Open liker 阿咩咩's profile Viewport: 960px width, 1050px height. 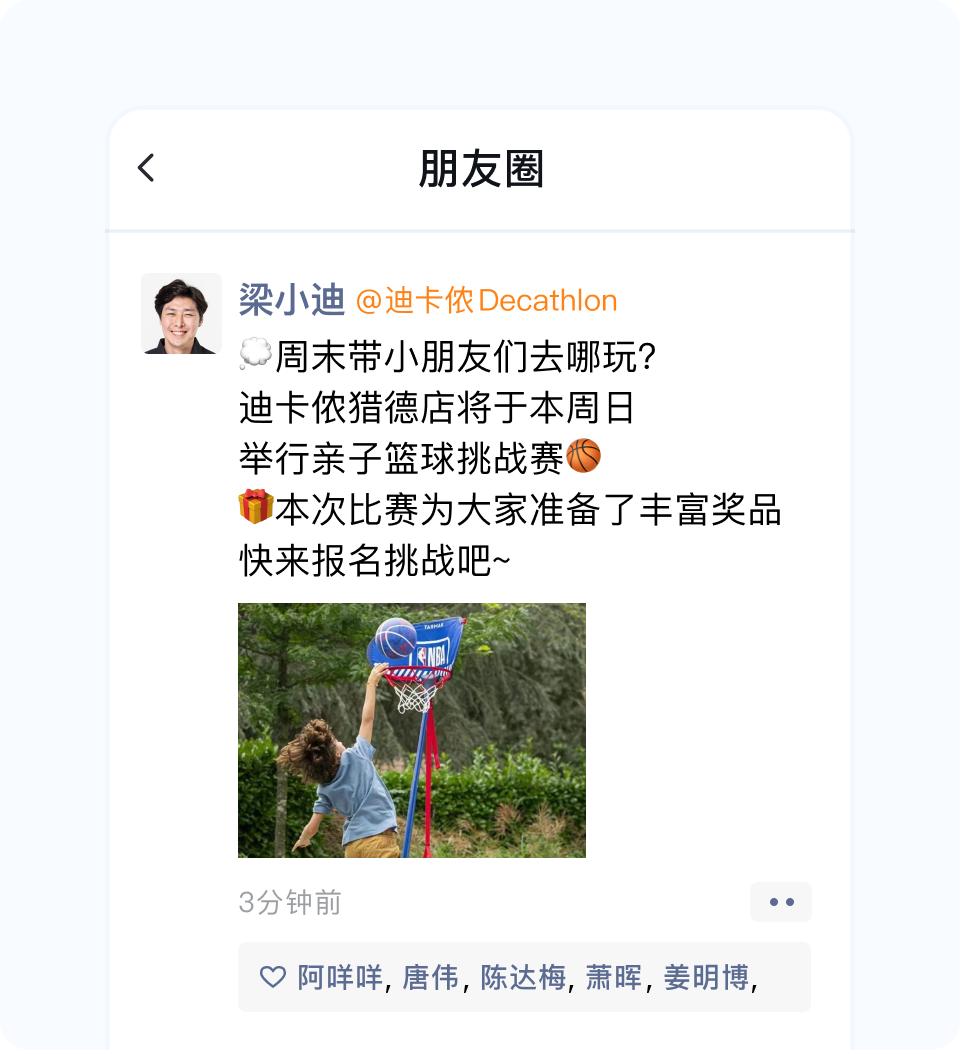coord(340,977)
